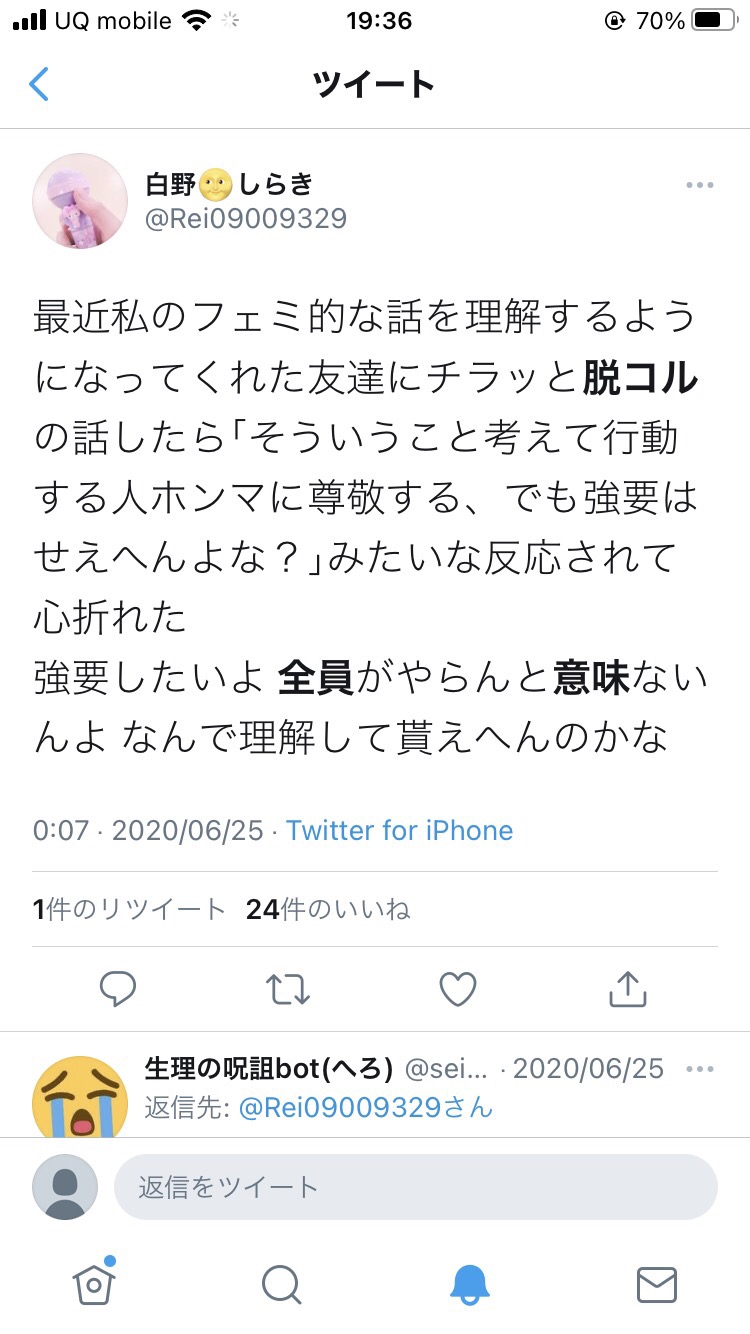Switch to the Search tab
The image size is (750, 1334).
281,1283
